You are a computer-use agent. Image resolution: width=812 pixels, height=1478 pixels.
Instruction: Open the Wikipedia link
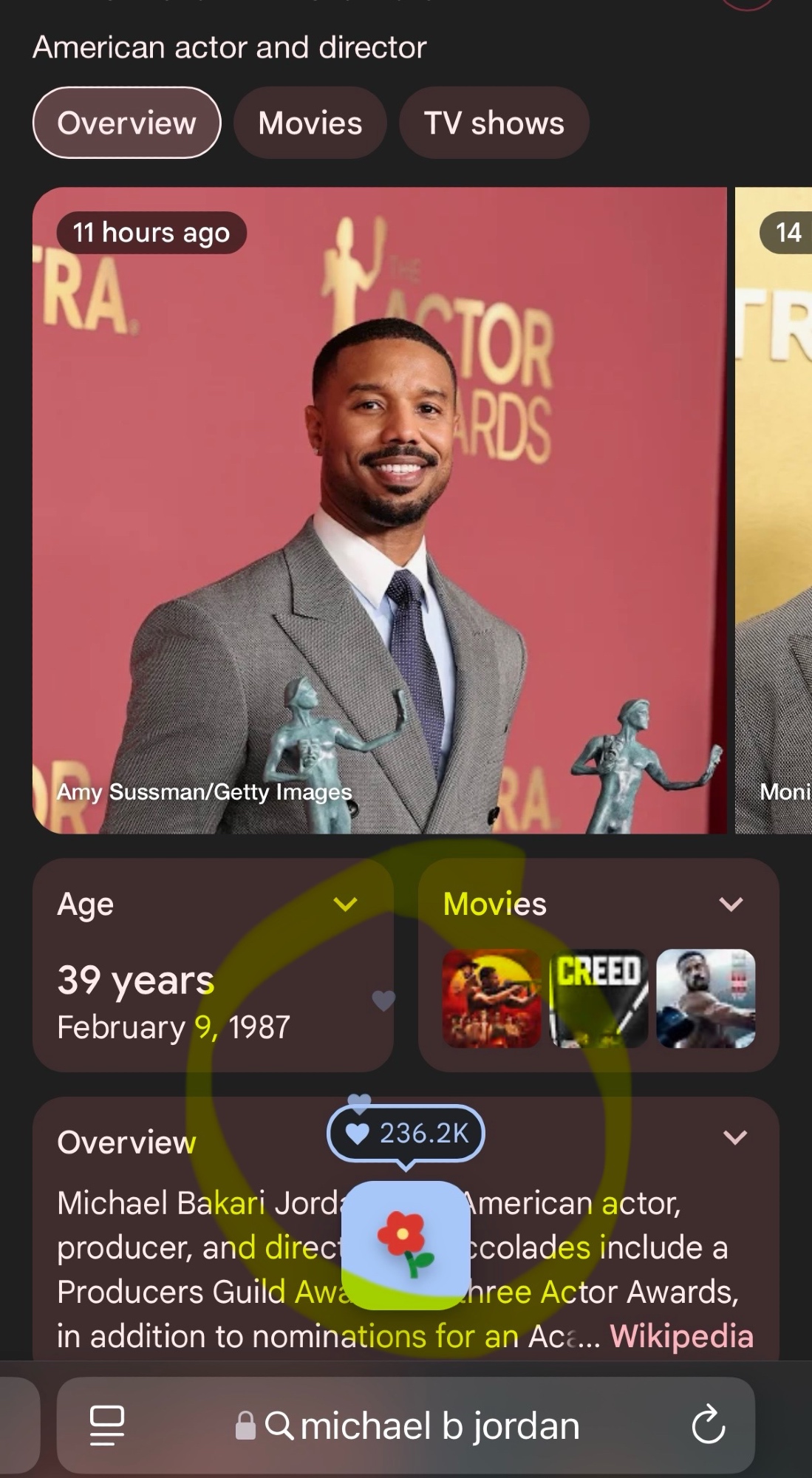tap(681, 1336)
